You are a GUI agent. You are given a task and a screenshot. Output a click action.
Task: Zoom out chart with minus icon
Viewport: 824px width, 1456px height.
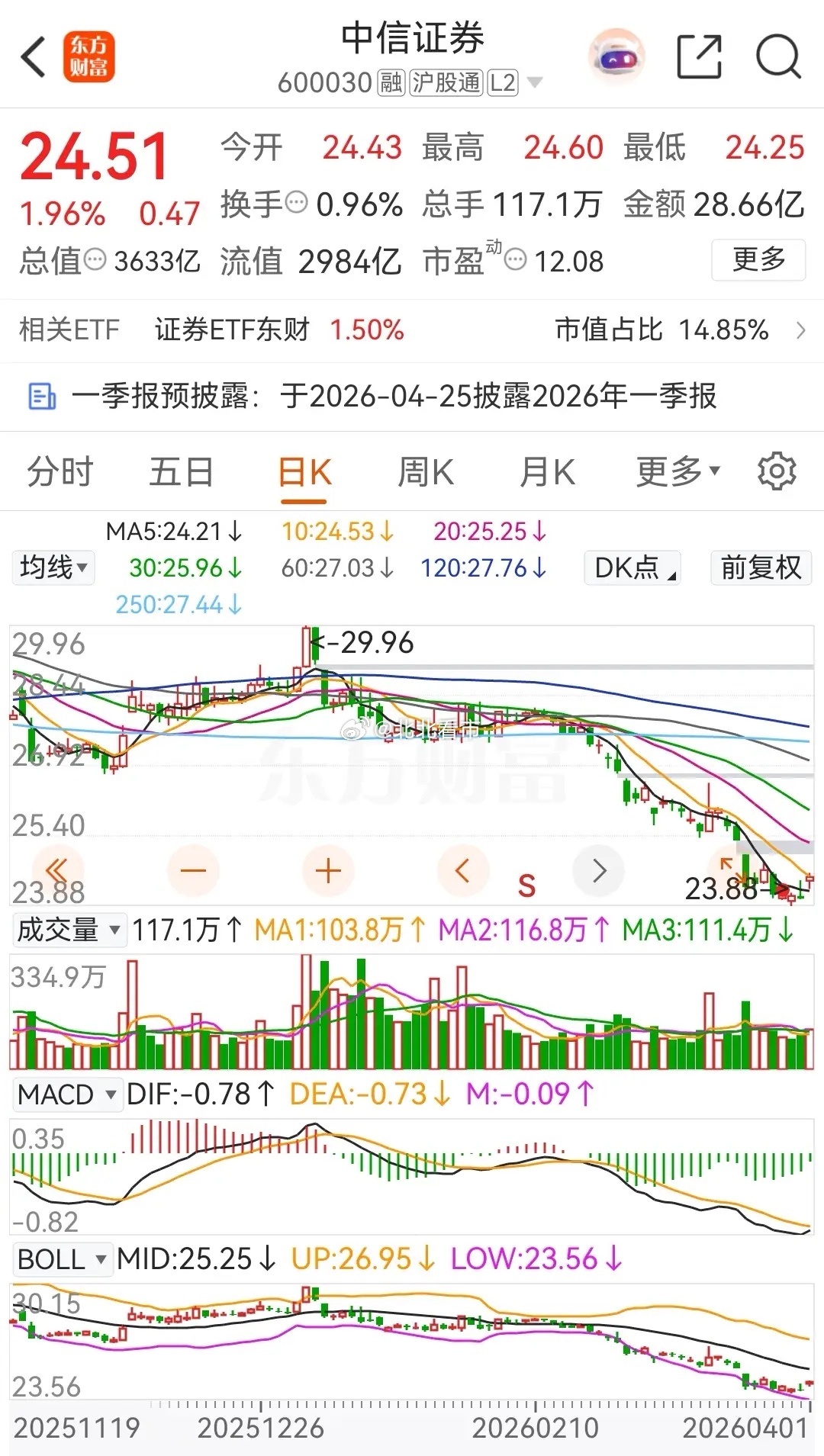[194, 869]
